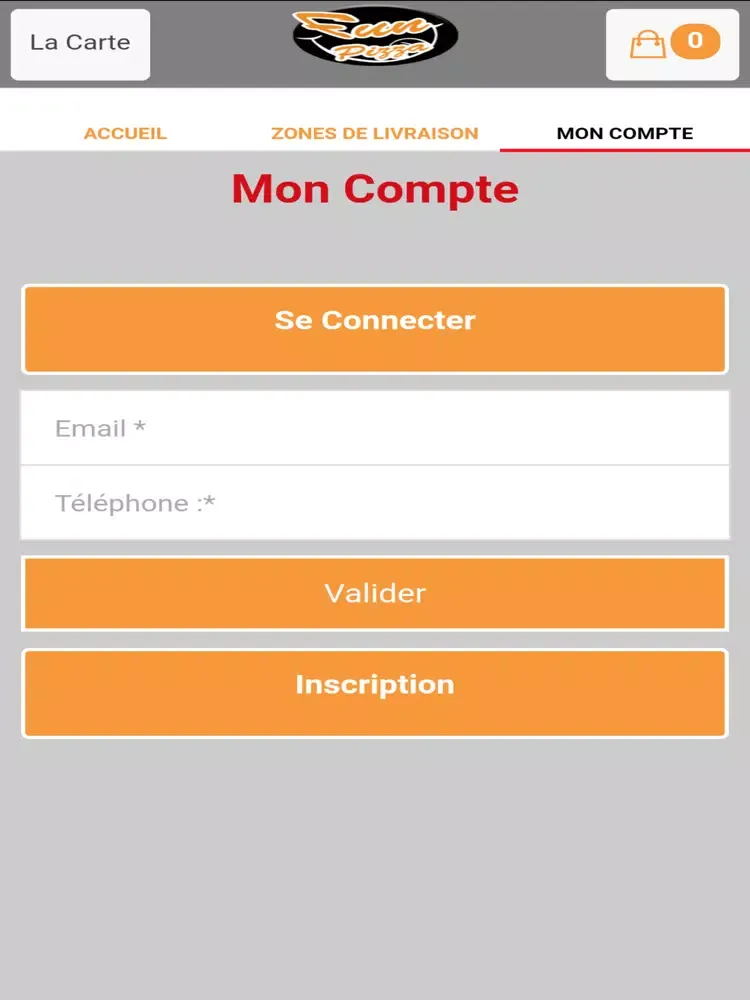This screenshot has height=1000, width=750.
Task: Tap the red underline below MON COMPTE
Action: click(624, 150)
